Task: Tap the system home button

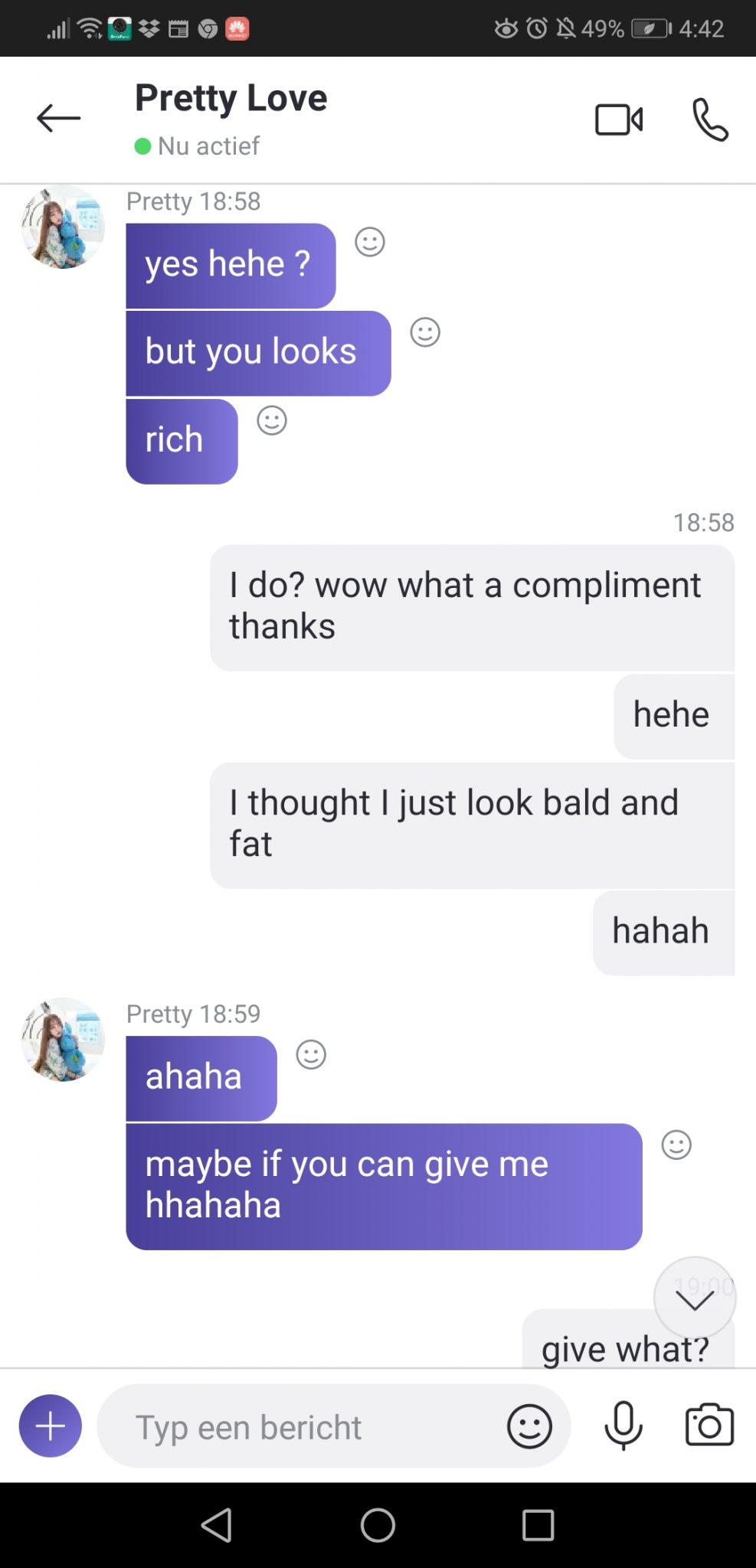Action: 378,1525
